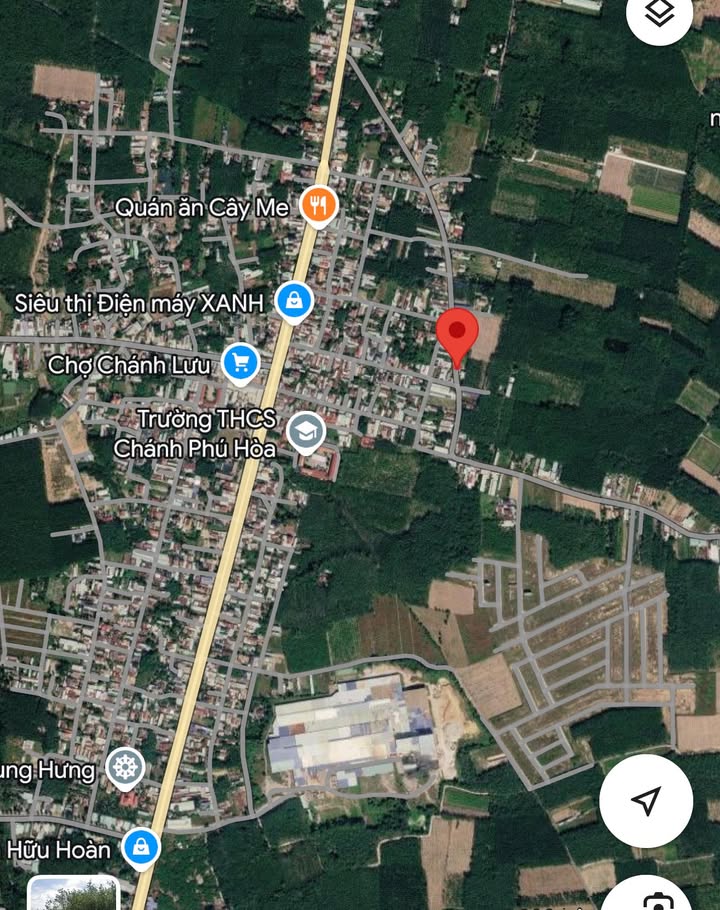Open Quán ăn Cây Me restaurant marker

click(x=318, y=206)
